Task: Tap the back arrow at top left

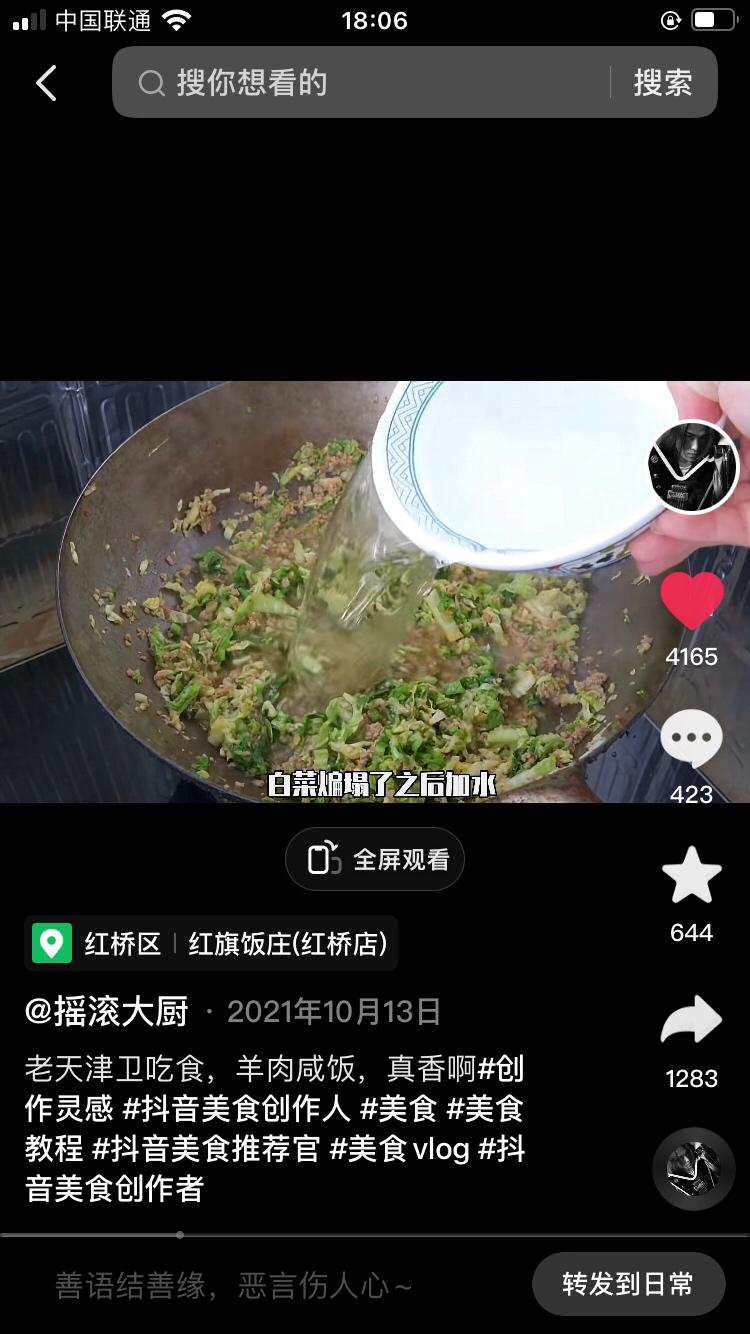Action: click(x=44, y=83)
